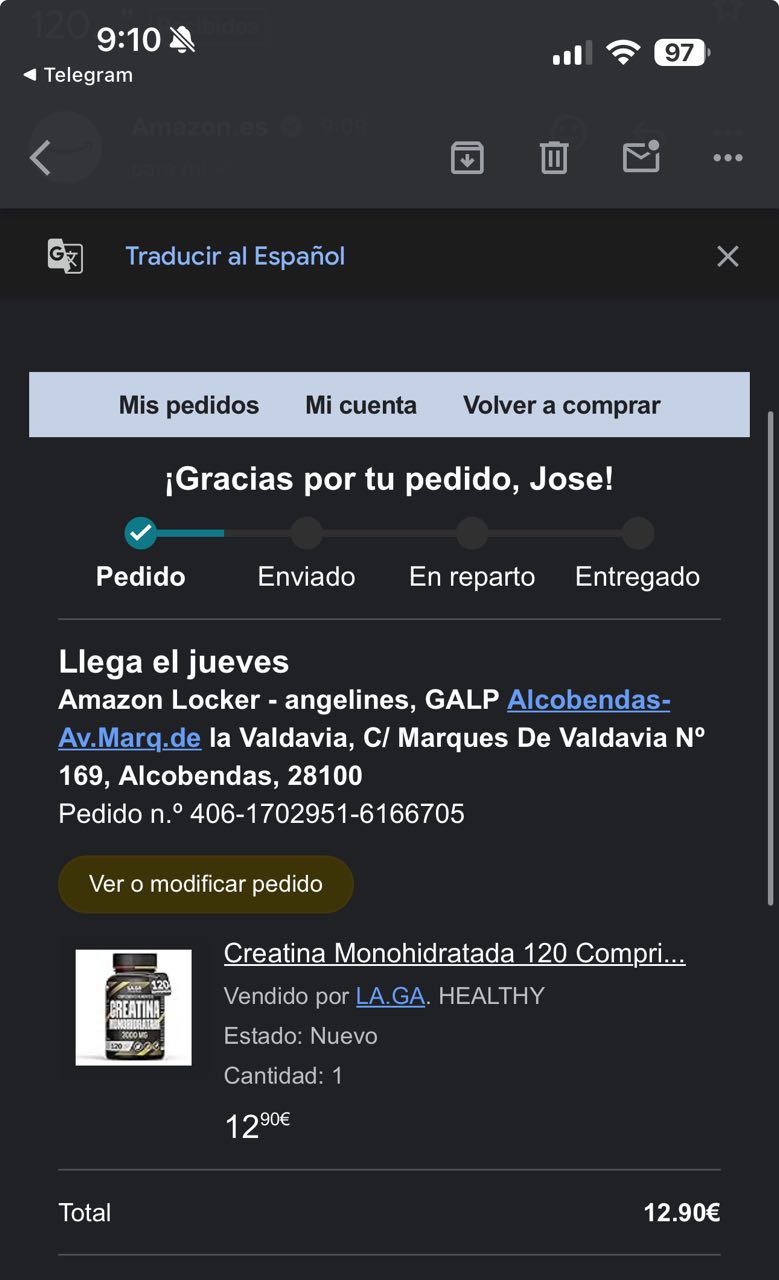The width and height of the screenshot is (779, 1280).
Task: Go back to the inbox
Action: (x=40, y=158)
